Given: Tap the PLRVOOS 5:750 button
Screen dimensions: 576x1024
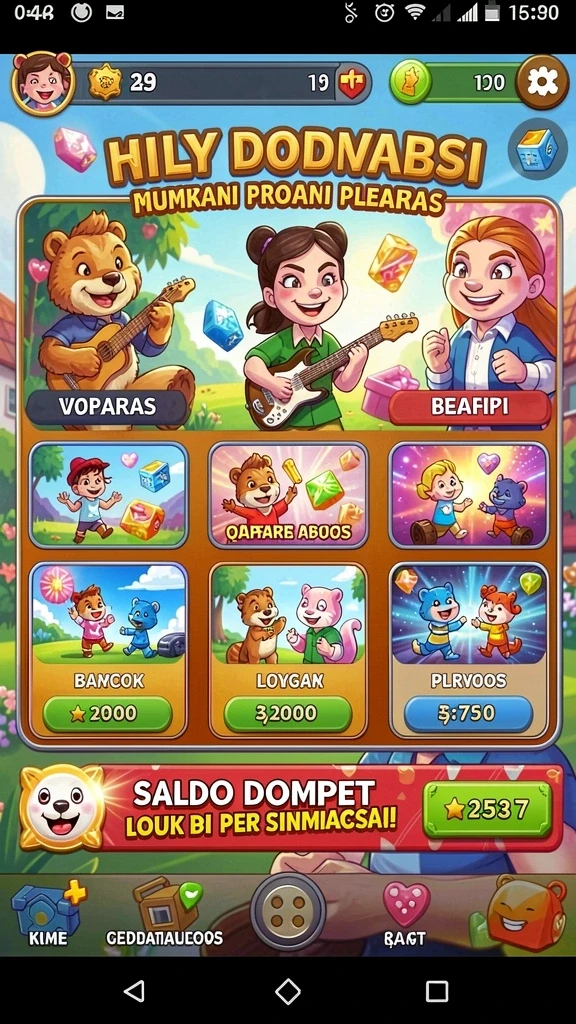Looking at the screenshot, I should point(468,714).
